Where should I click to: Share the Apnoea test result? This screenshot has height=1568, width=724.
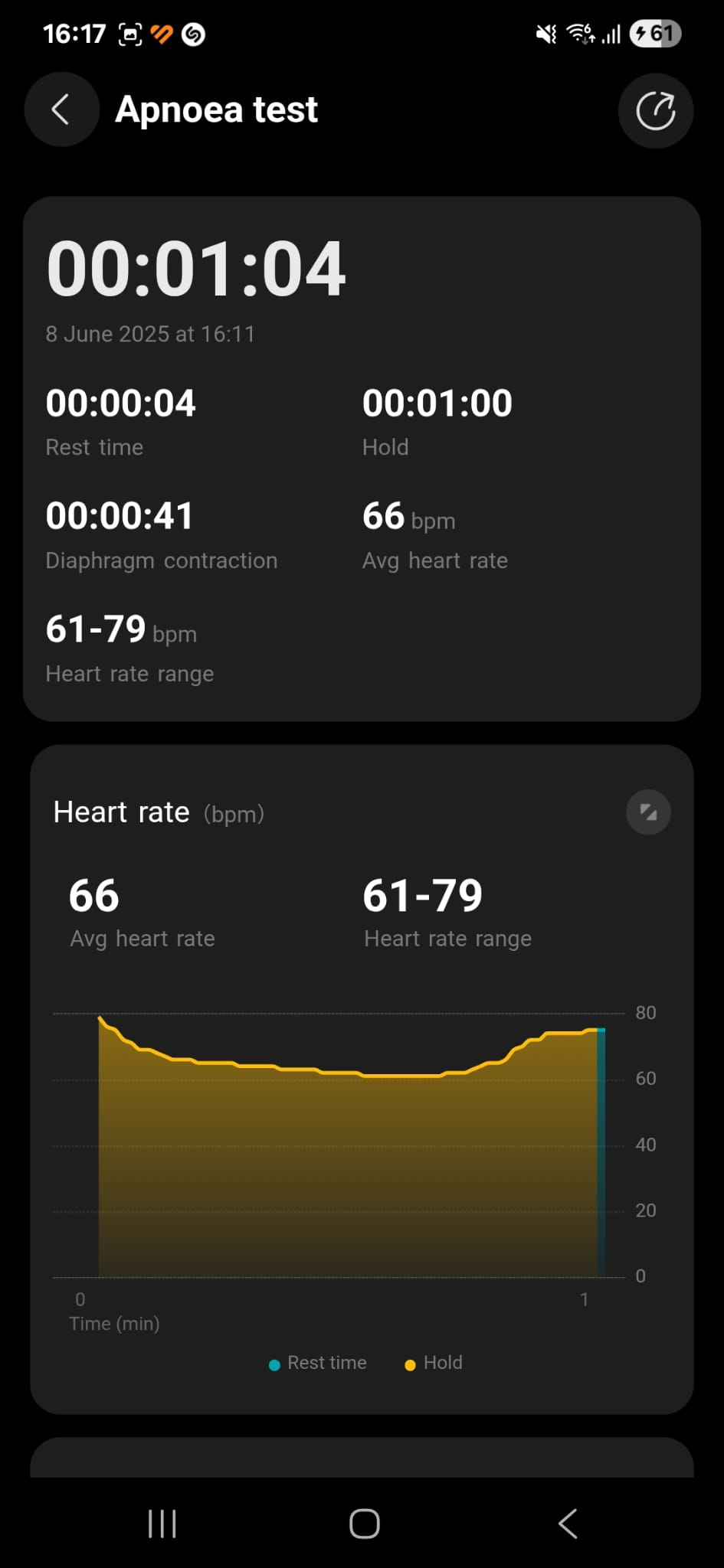click(656, 110)
